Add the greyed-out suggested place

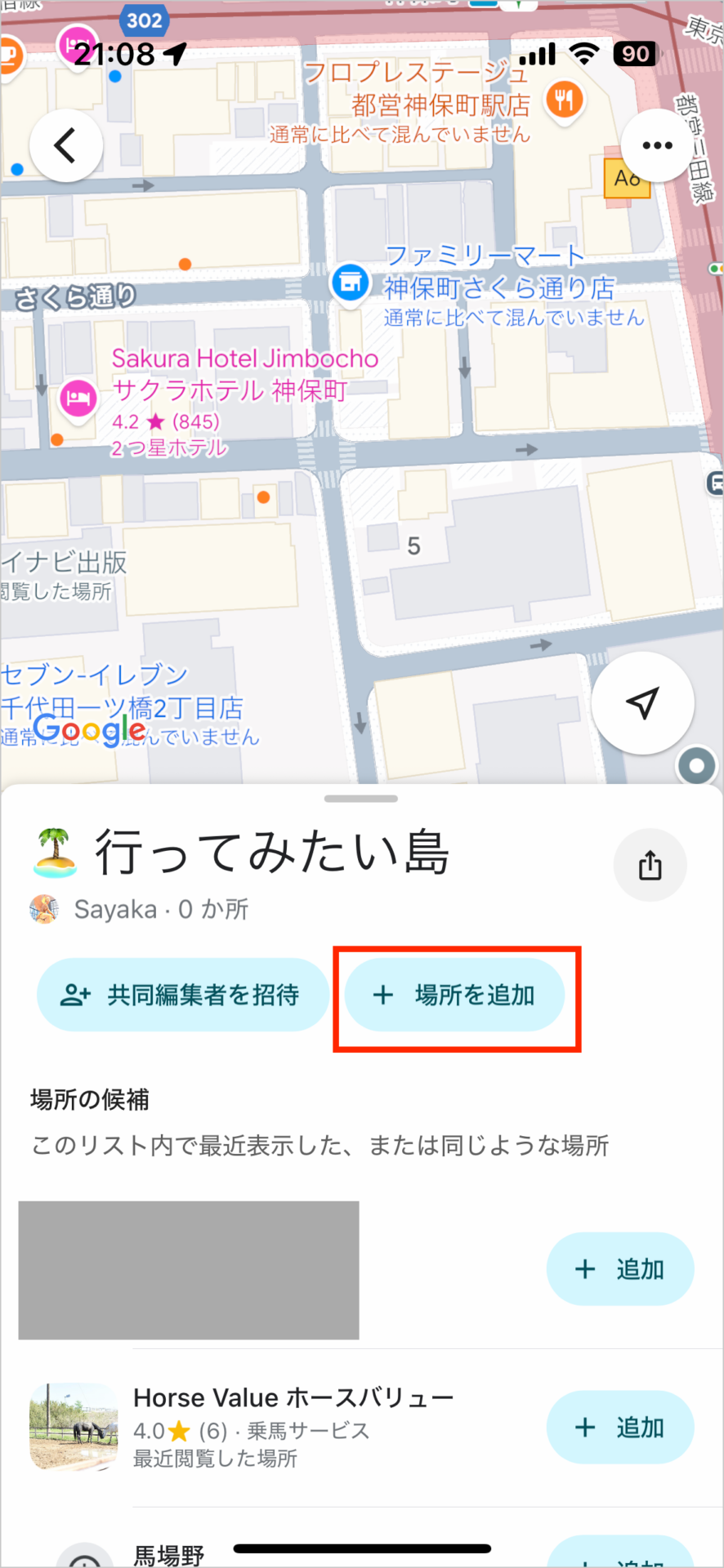point(620,1268)
